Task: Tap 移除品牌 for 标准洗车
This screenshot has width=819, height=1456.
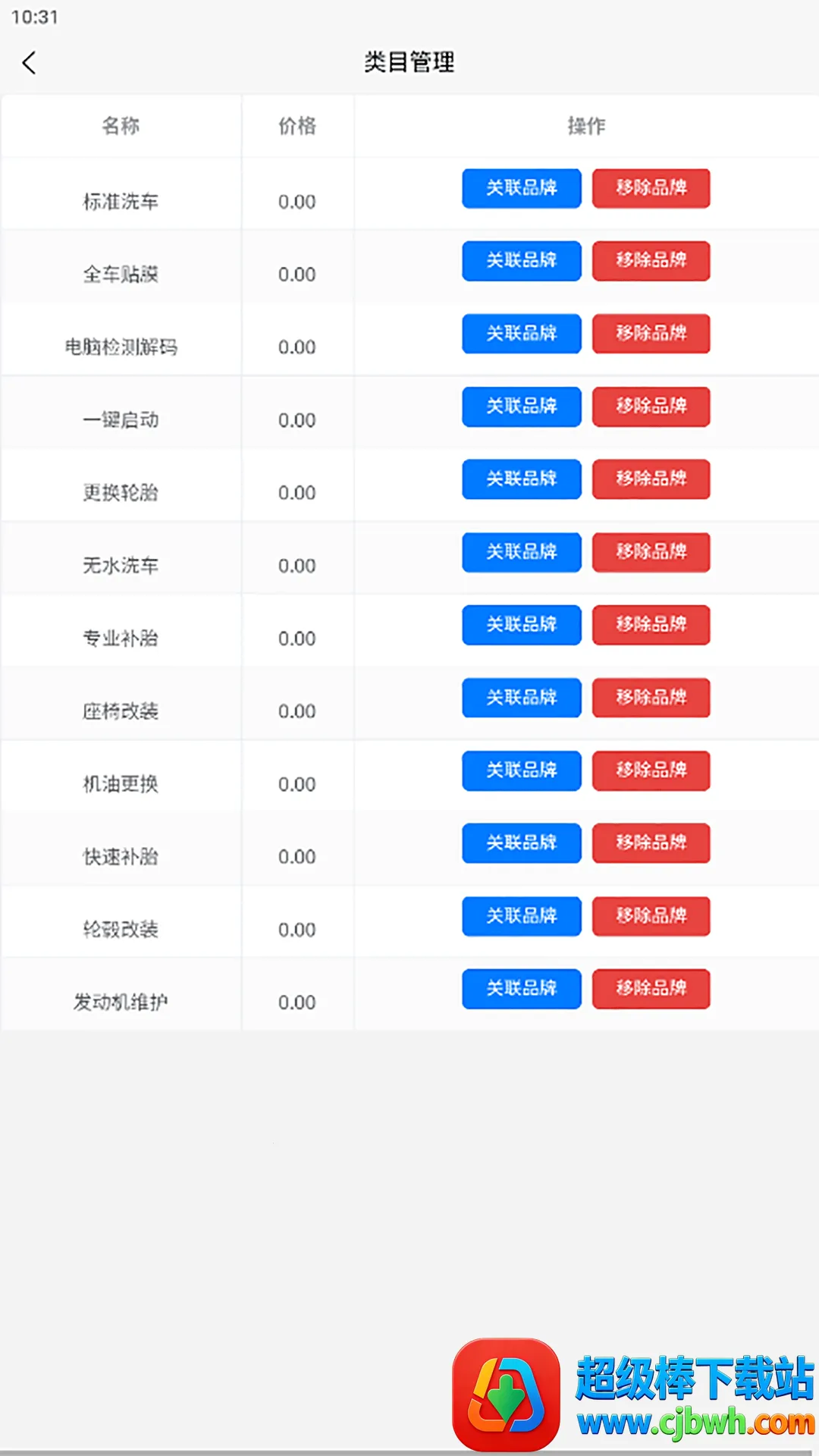Action: coord(651,188)
